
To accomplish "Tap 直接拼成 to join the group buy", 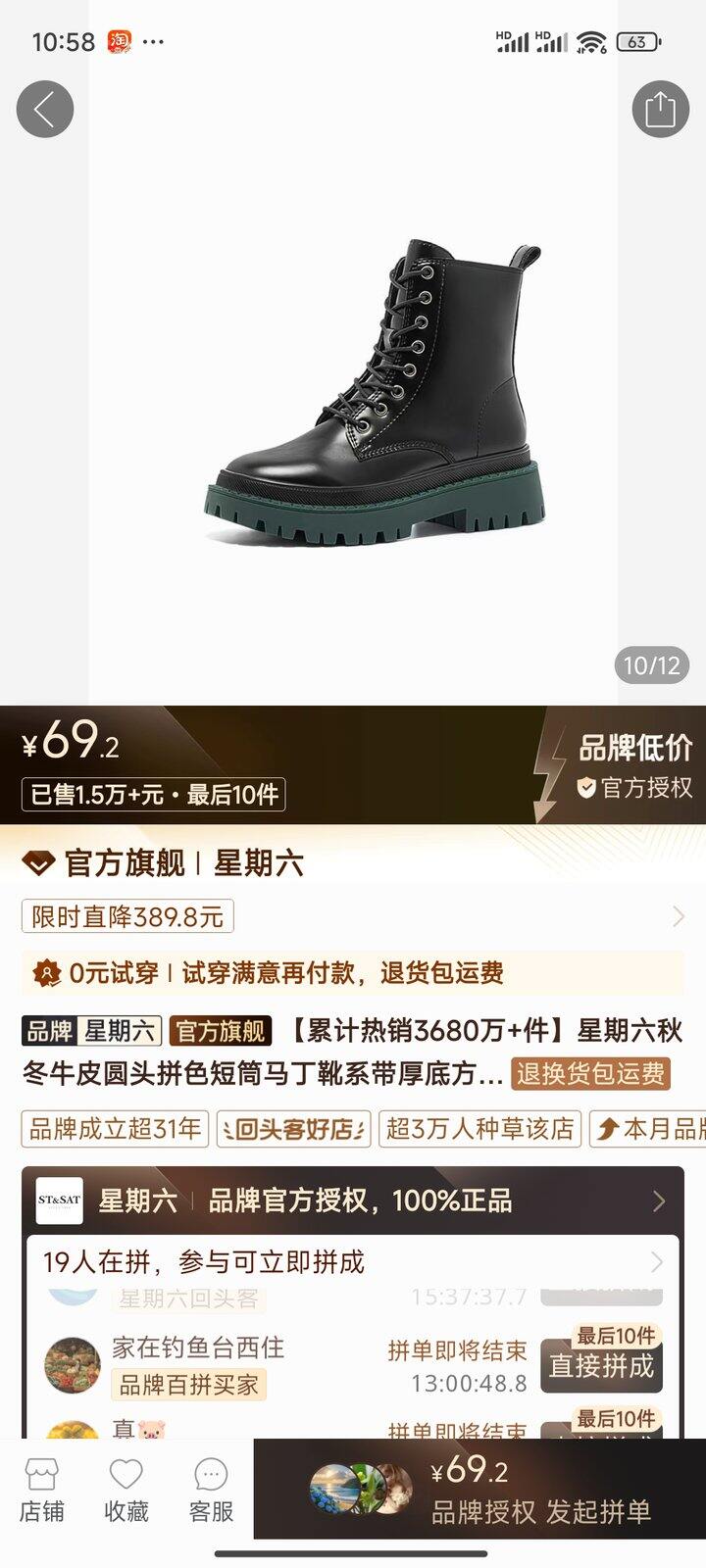I will pyautogui.click(x=601, y=1368).
